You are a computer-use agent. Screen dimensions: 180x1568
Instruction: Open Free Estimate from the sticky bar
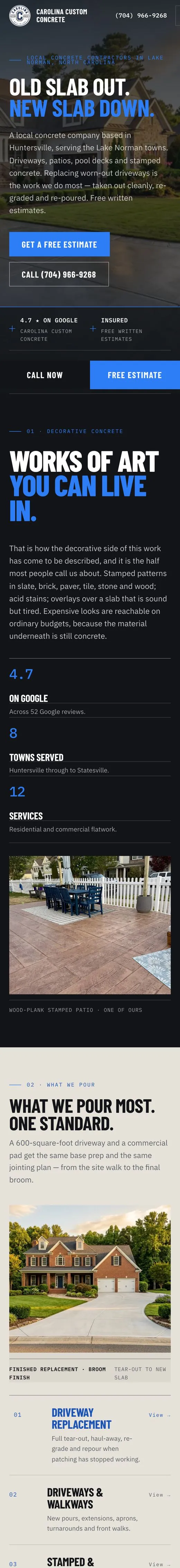pyautogui.click(x=135, y=375)
